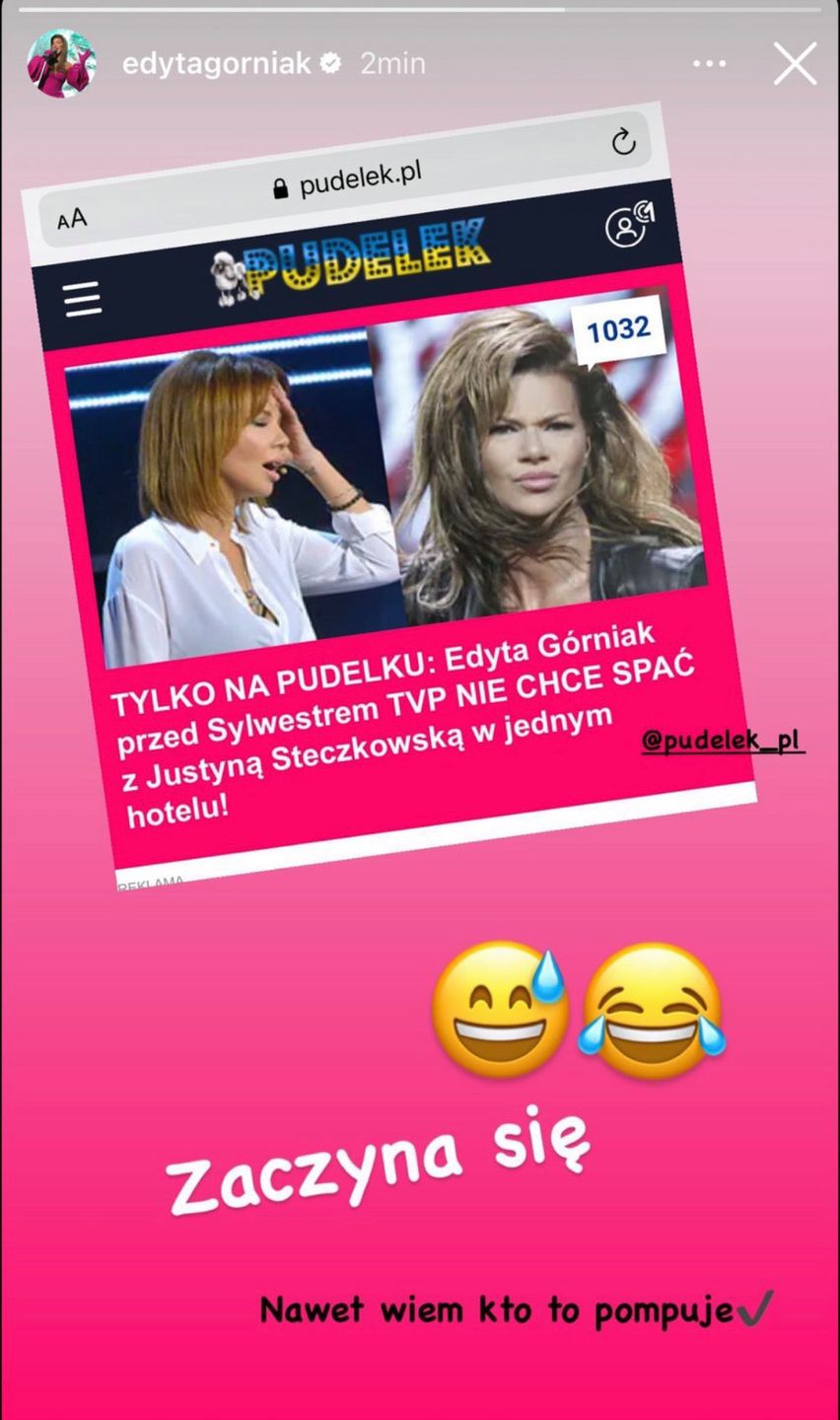Open the edytagorniak username link
This screenshot has width=840, height=1420.
click(x=216, y=64)
